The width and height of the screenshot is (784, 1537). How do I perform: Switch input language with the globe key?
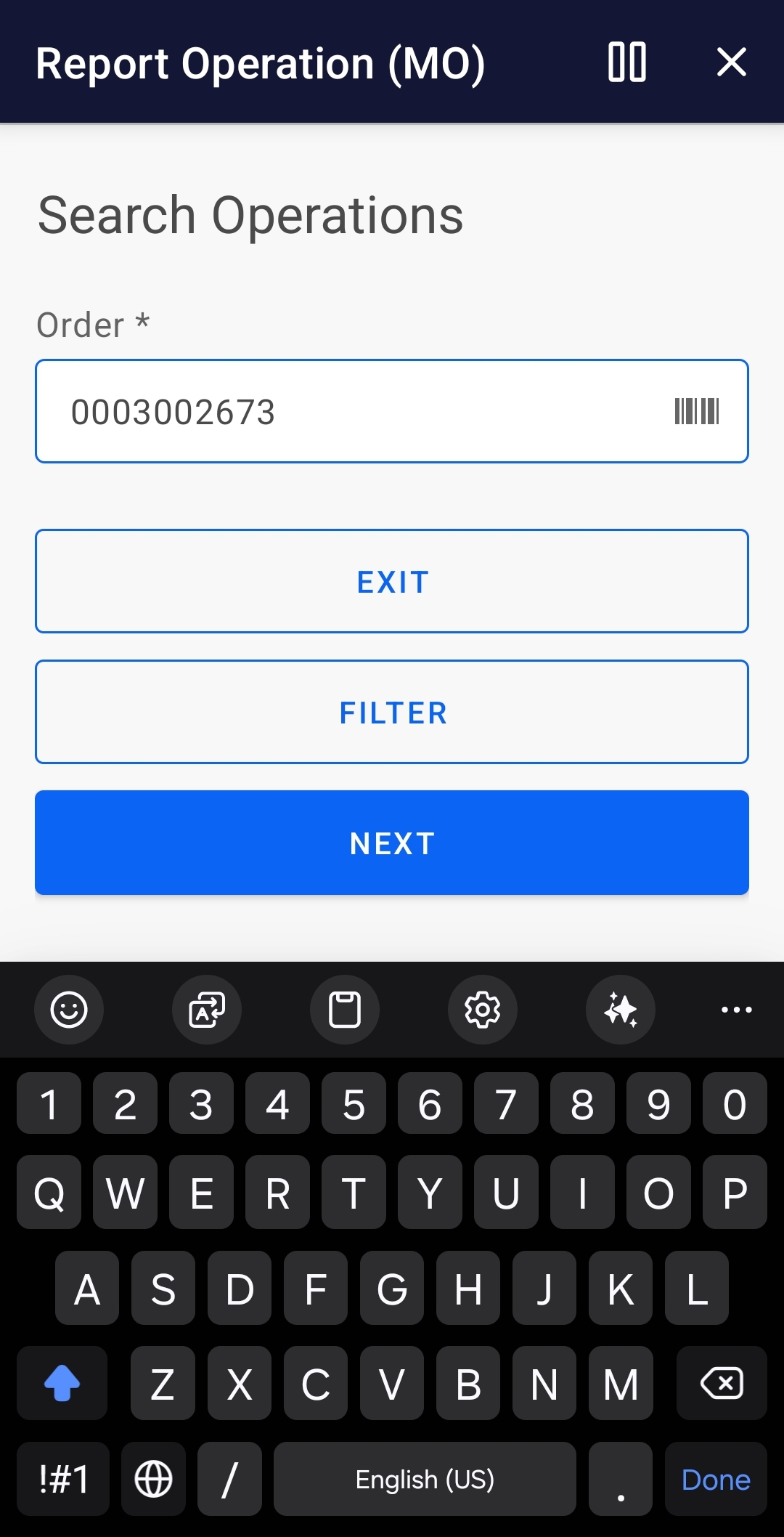(x=154, y=1480)
